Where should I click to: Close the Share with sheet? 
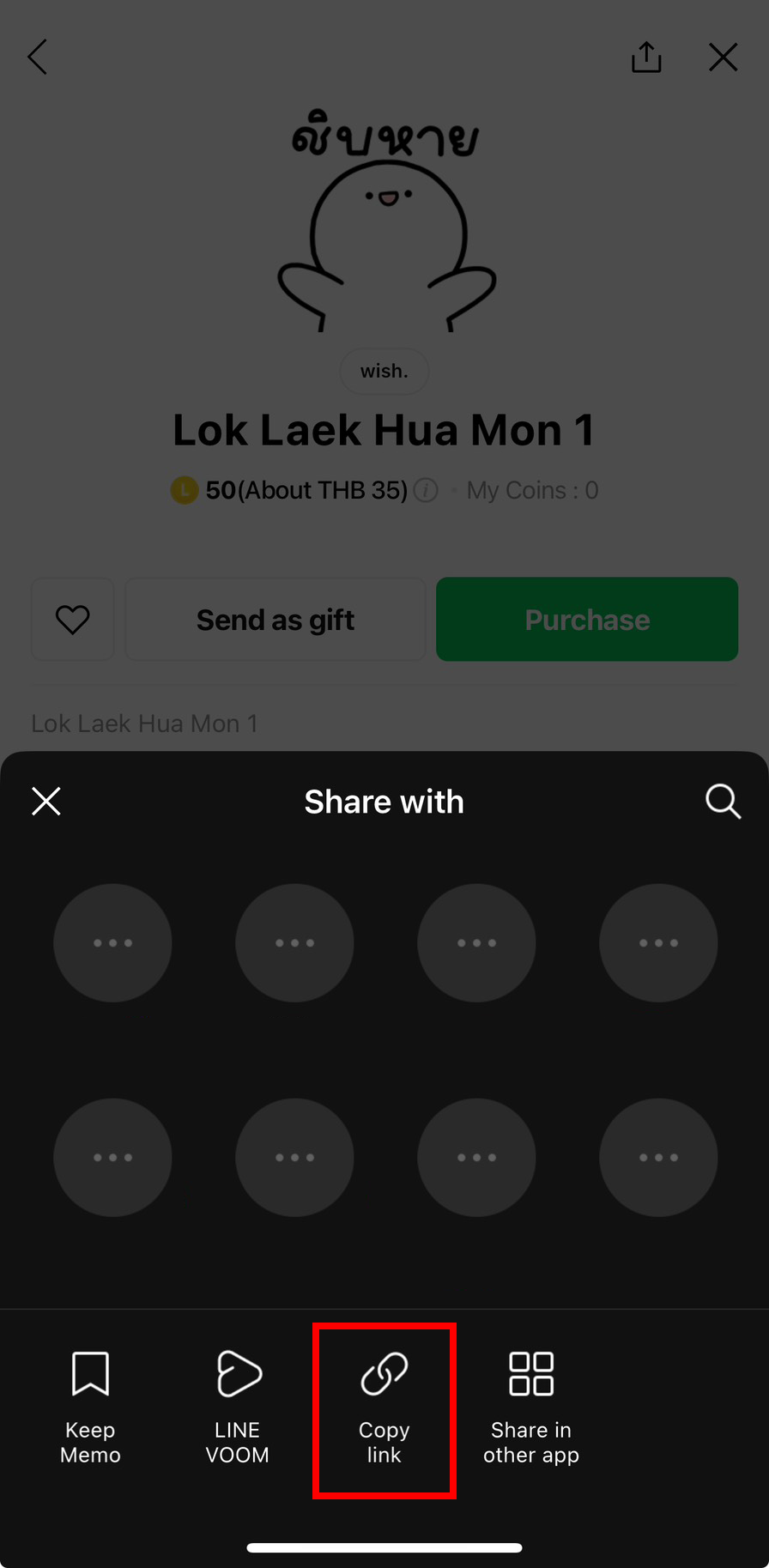tap(46, 802)
